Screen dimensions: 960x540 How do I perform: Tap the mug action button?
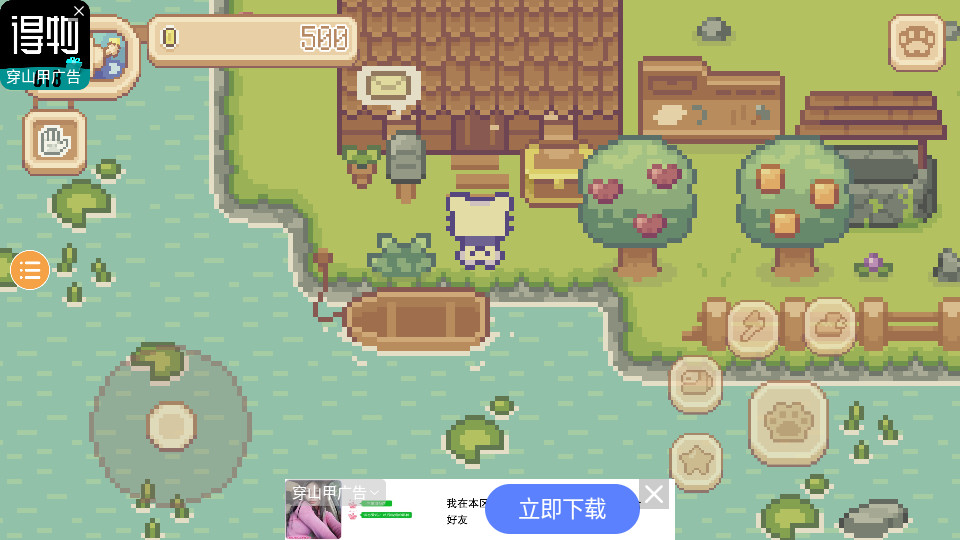(x=695, y=384)
